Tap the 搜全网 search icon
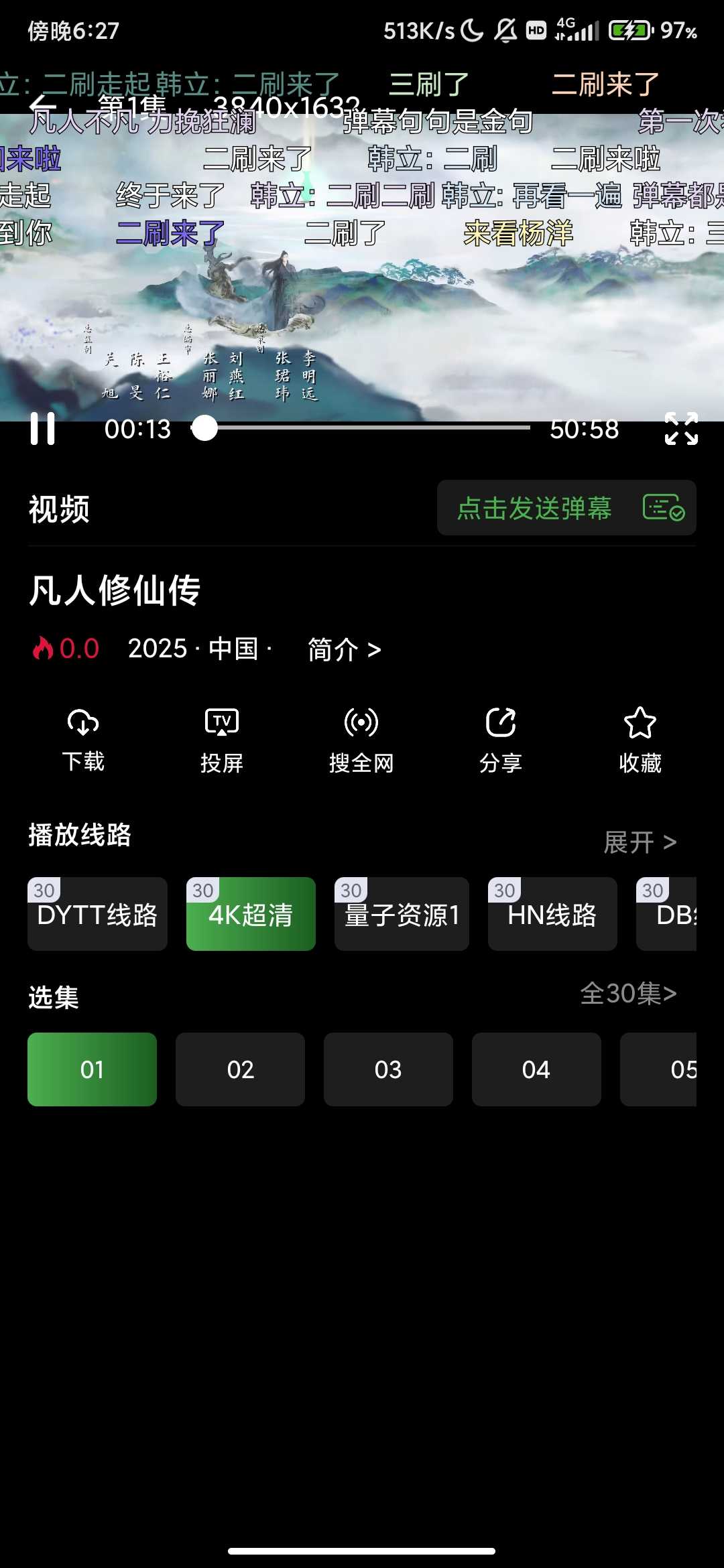The height and width of the screenshot is (1568, 724). tap(361, 737)
